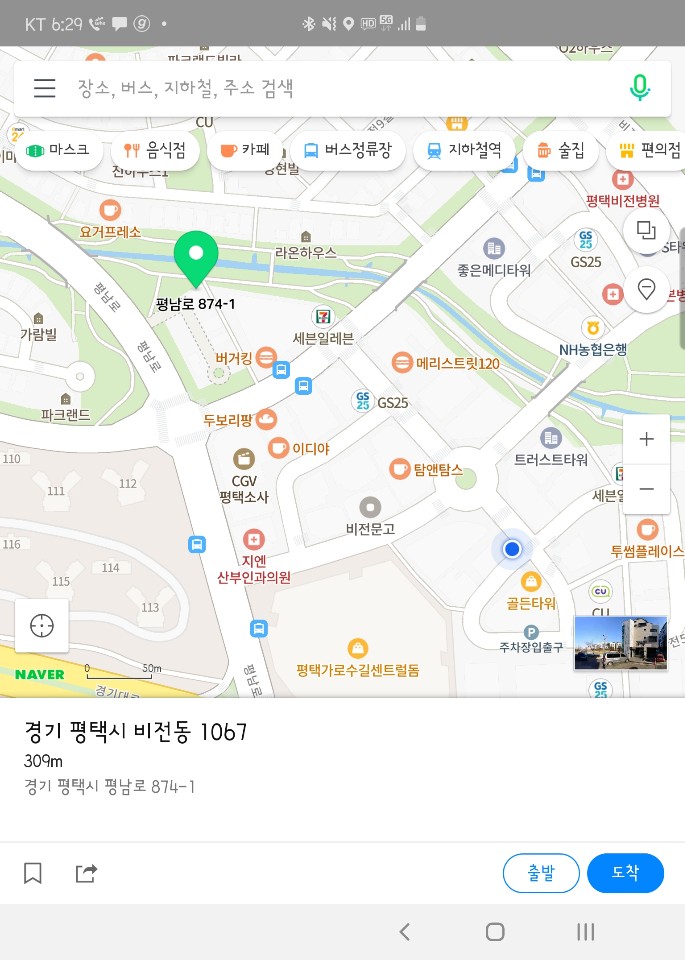This screenshot has width=685, height=960.
Task: Open the hamburger menu
Action: click(x=44, y=89)
